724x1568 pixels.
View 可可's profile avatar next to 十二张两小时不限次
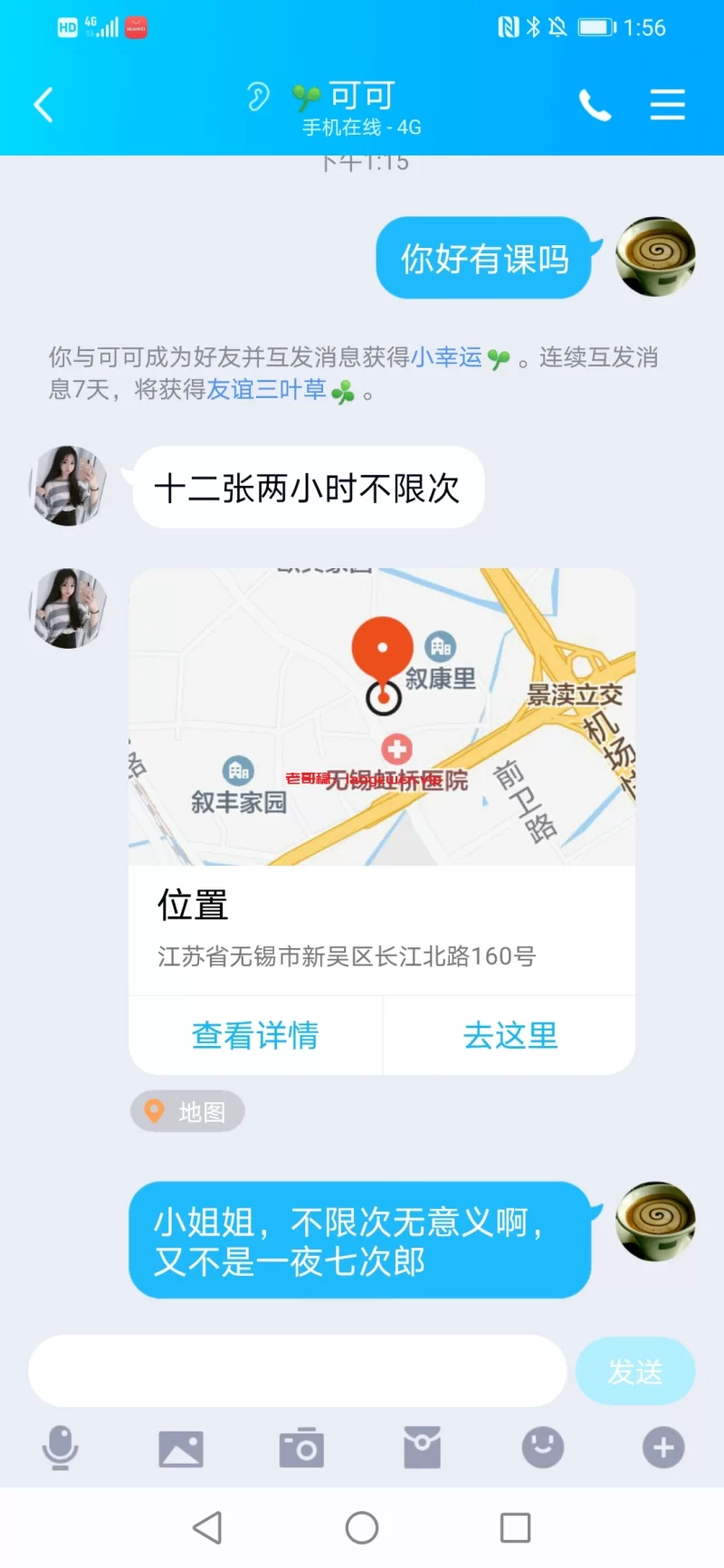coord(69,486)
